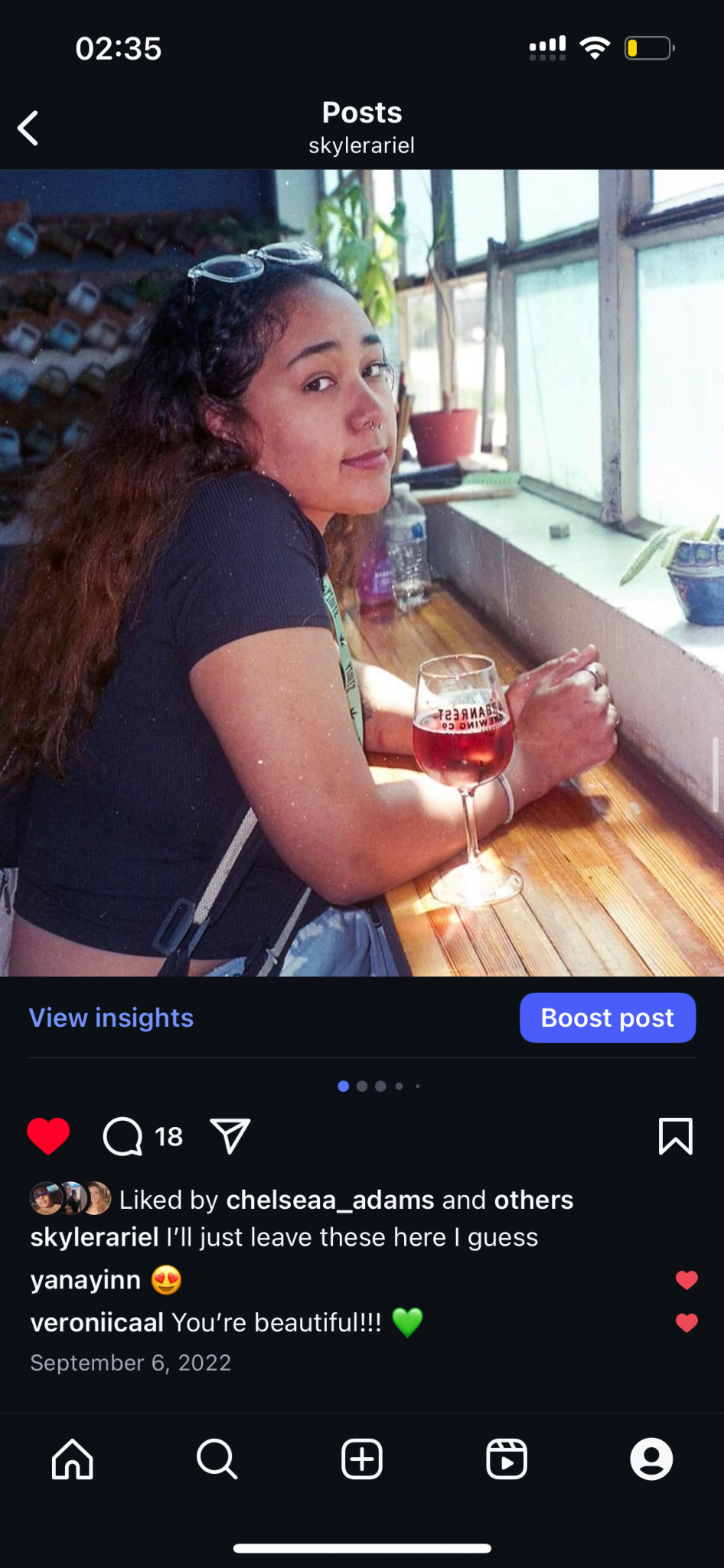Toggle the heart on yanayinn's comment
Screen dimensions: 724x1568
pyautogui.click(x=686, y=1280)
